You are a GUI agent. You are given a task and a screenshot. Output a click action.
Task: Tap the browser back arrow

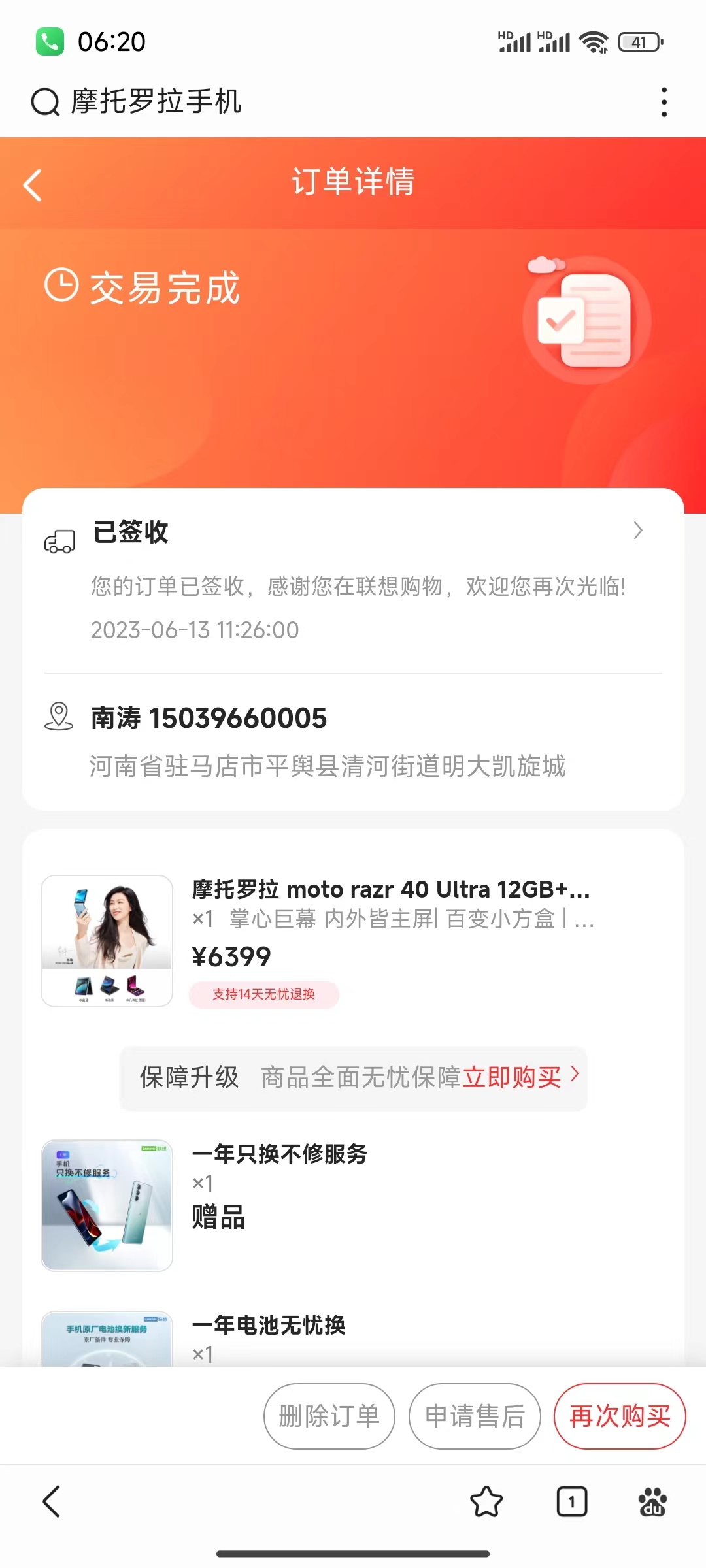click(52, 1501)
